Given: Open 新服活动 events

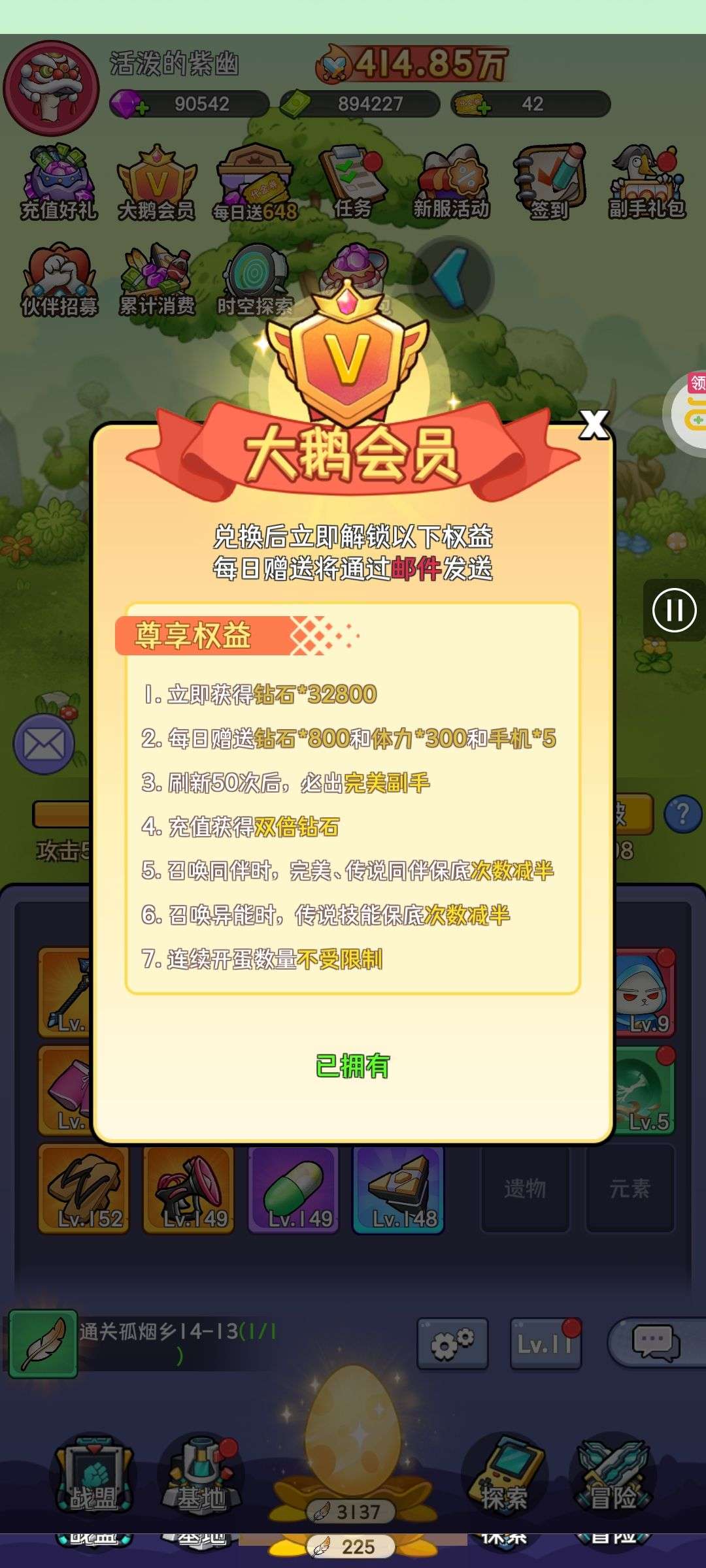Looking at the screenshot, I should pyautogui.click(x=451, y=184).
